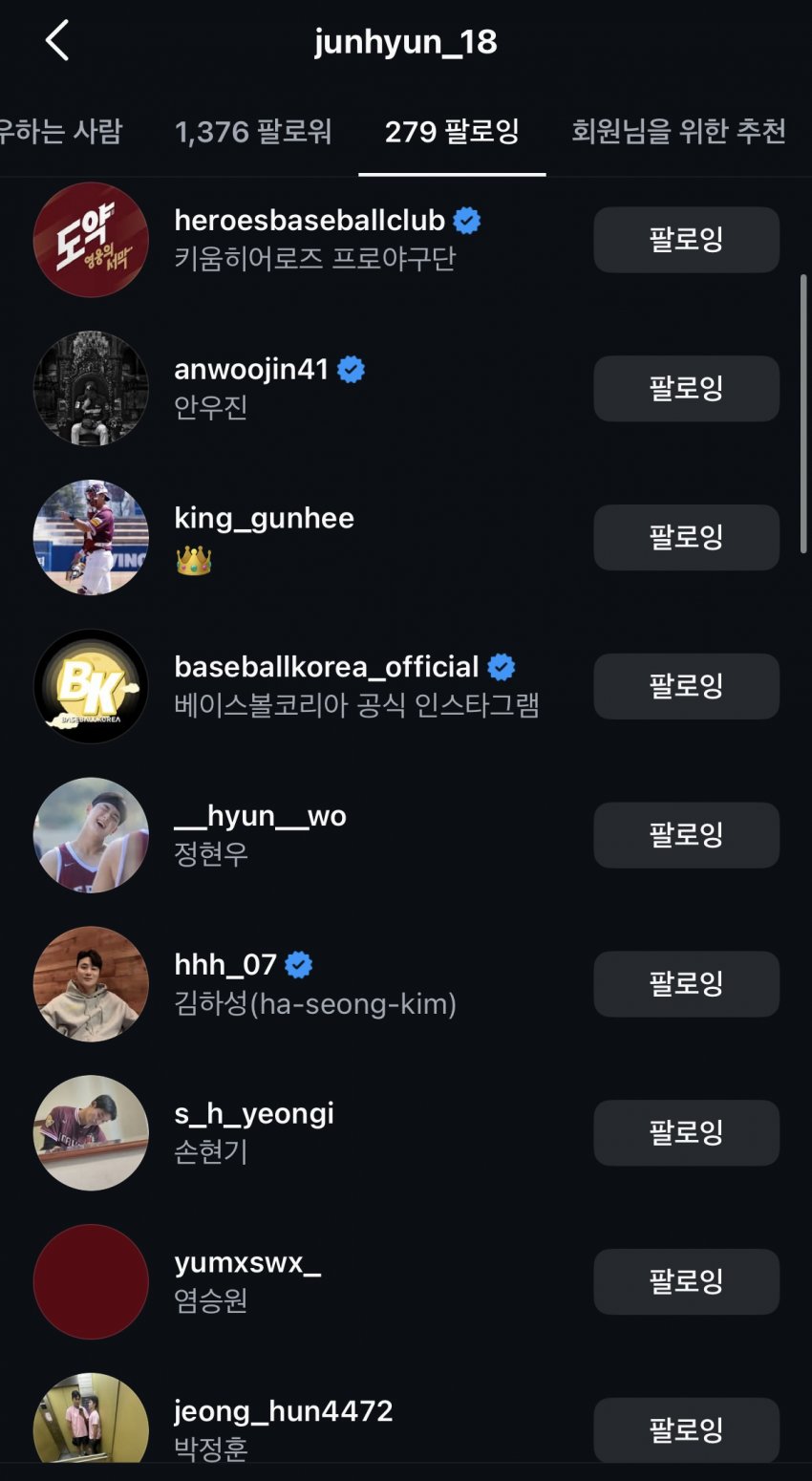Viewport: 812px width, 1481px height.
Task: Tap 팔로잉 button next to heroesbaseballclub
Action: (x=686, y=240)
